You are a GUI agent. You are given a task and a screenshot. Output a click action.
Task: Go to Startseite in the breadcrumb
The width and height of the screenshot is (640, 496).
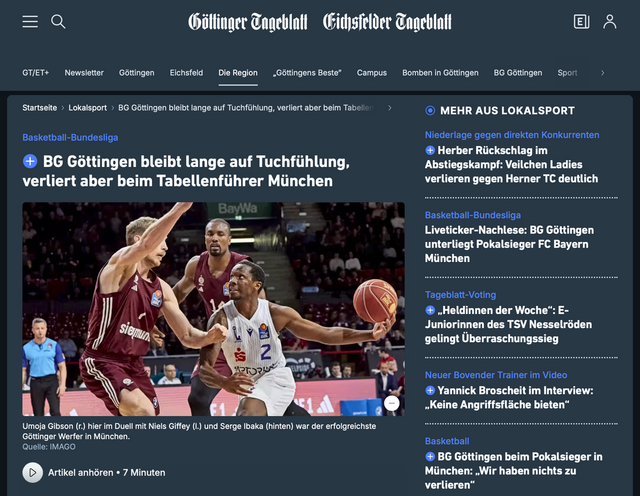coord(40,107)
